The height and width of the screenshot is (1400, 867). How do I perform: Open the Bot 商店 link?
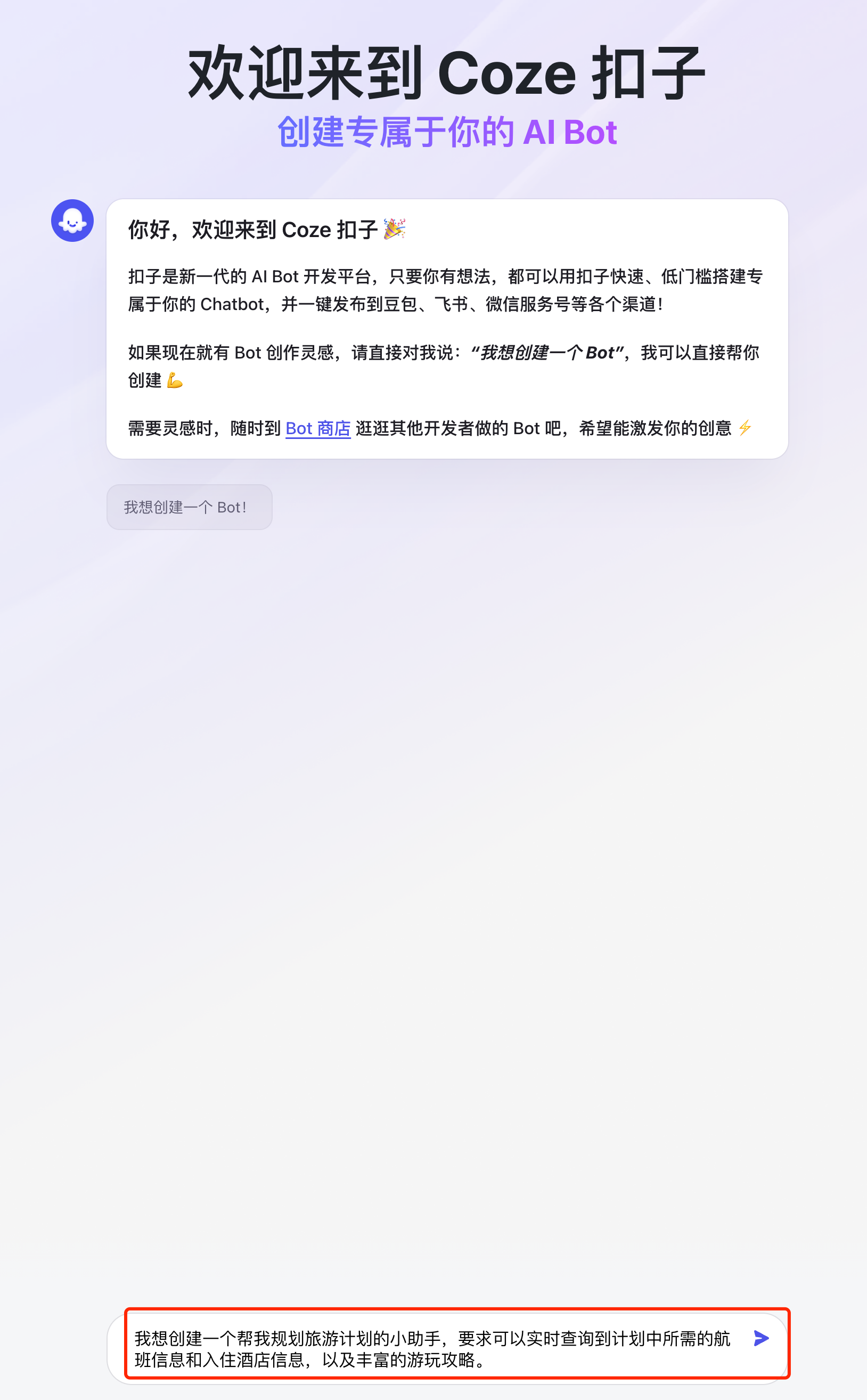318,428
